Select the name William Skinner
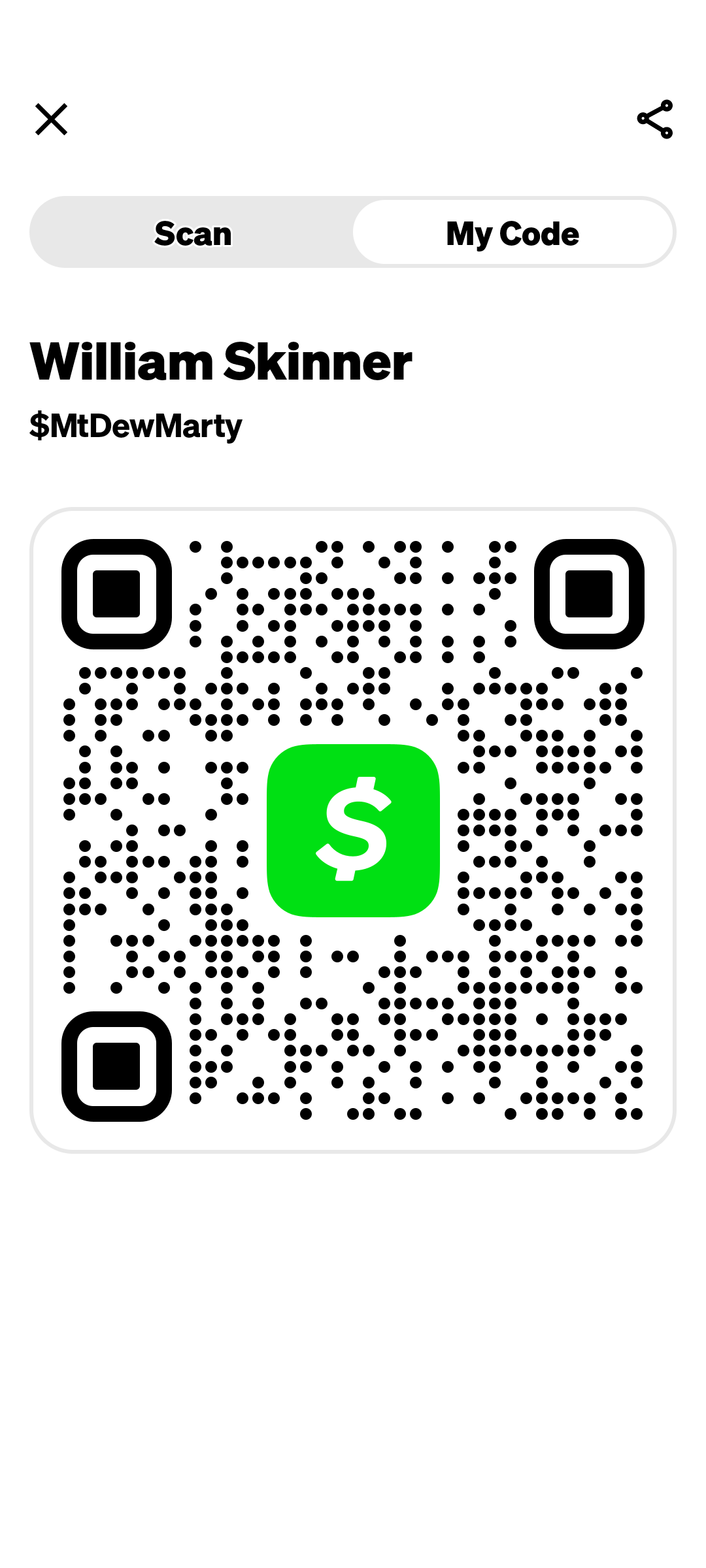706x1568 pixels. 220,360
